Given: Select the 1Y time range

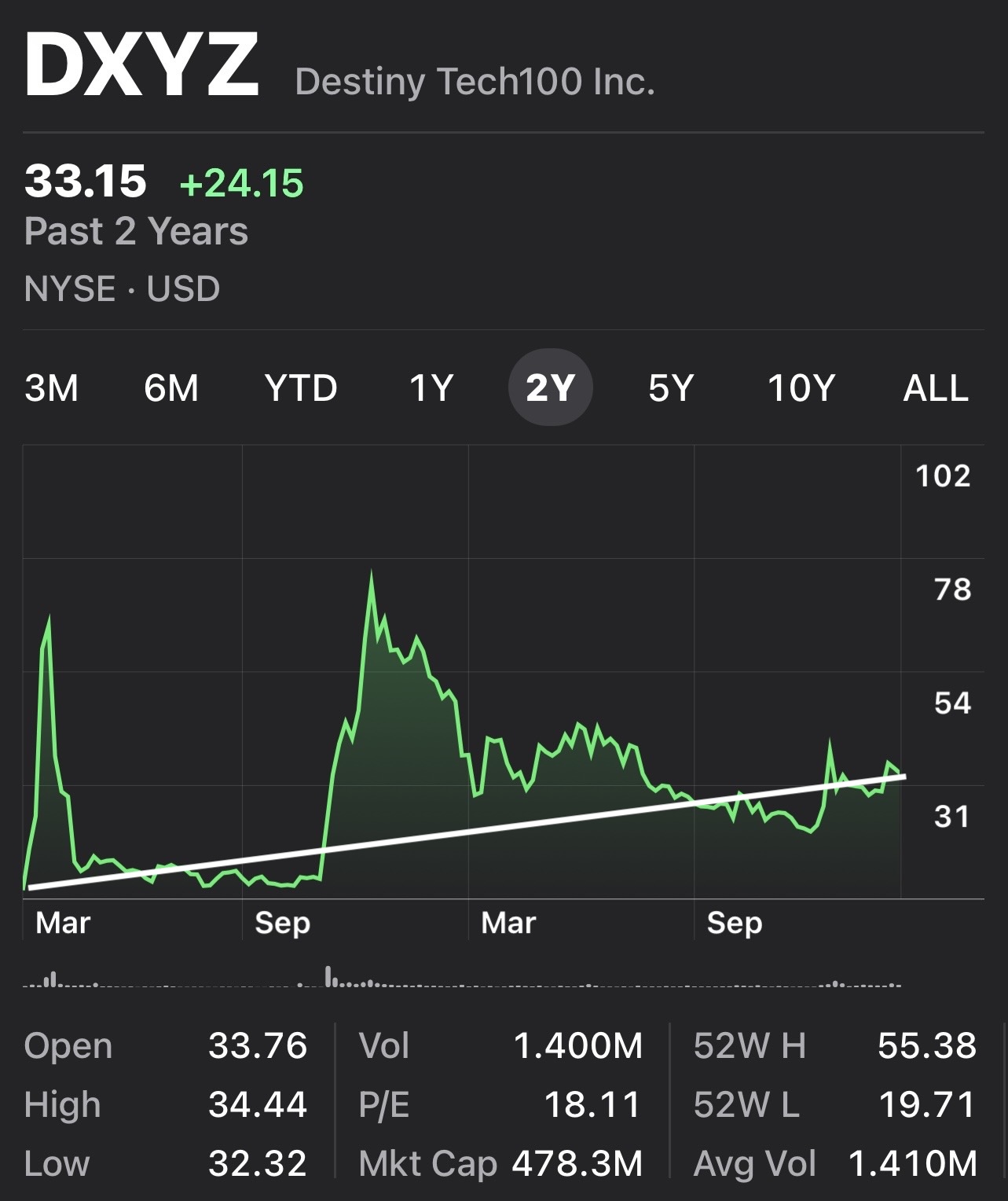Looking at the screenshot, I should pos(431,387).
